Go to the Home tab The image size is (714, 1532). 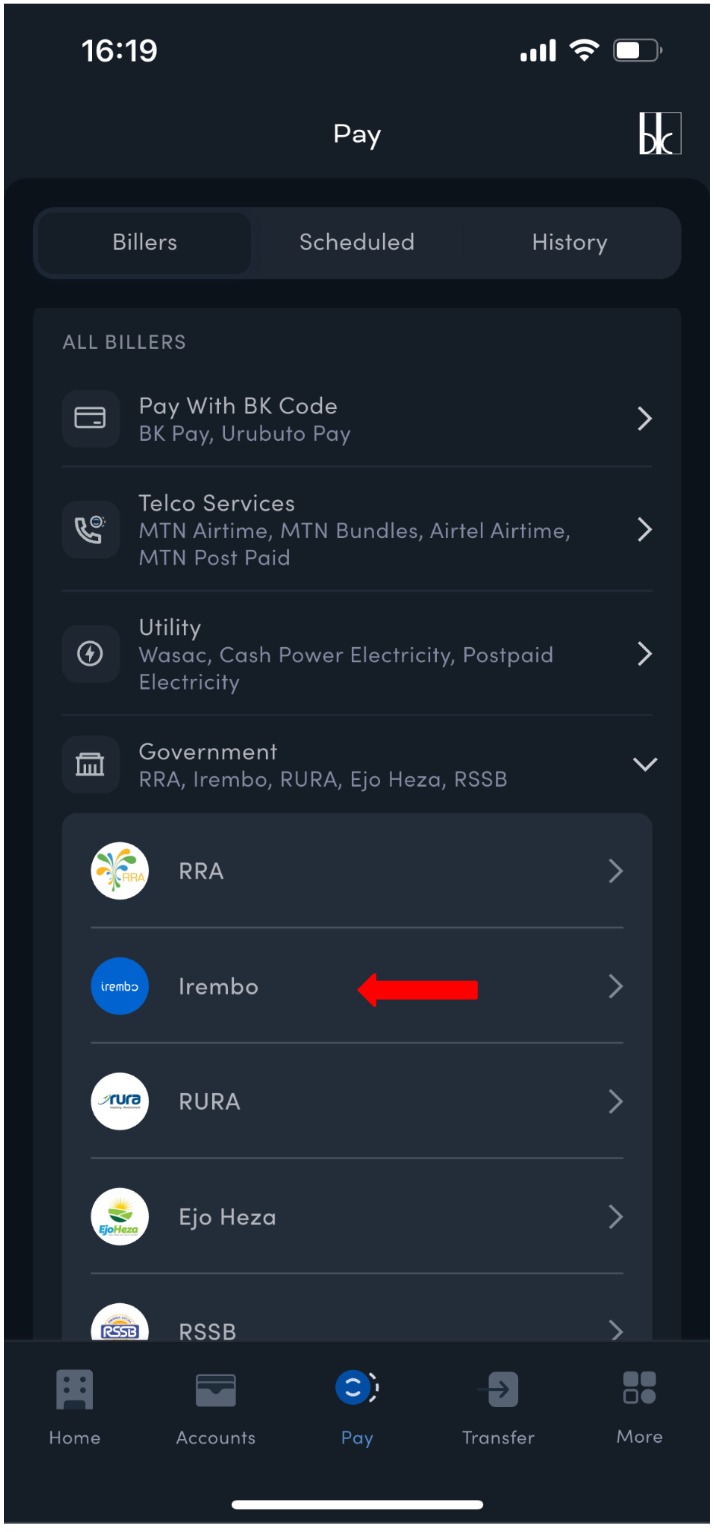(x=74, y=1407)
